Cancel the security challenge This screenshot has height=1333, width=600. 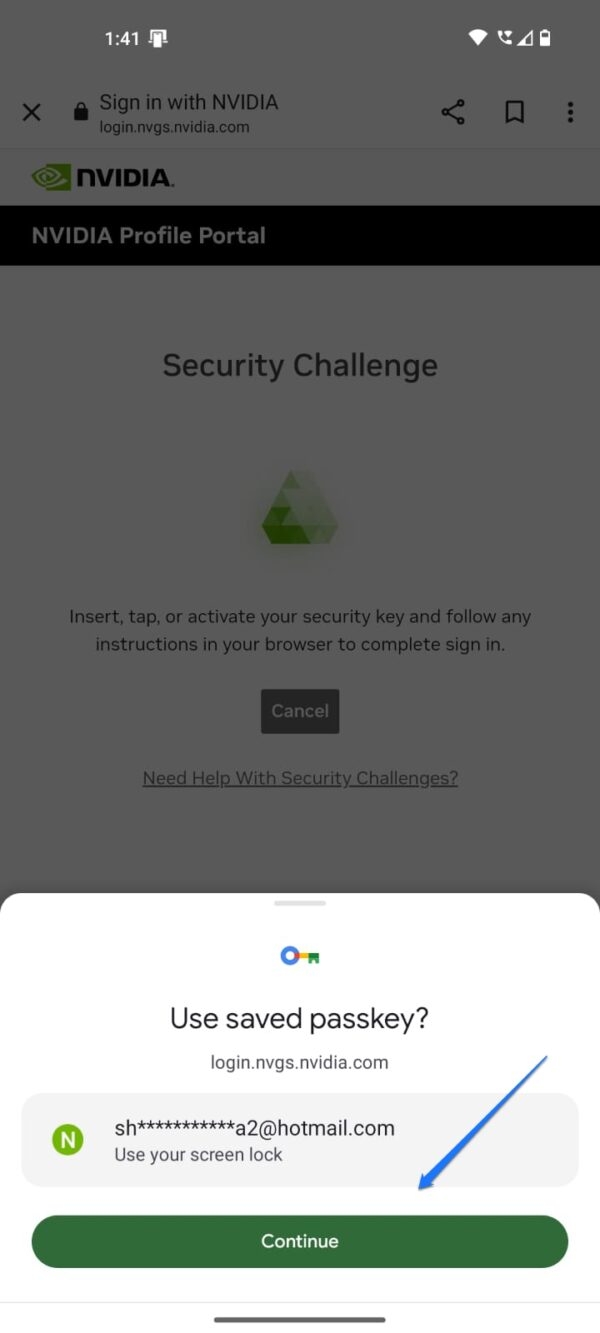pyautogui.click(x=300, y=711)
